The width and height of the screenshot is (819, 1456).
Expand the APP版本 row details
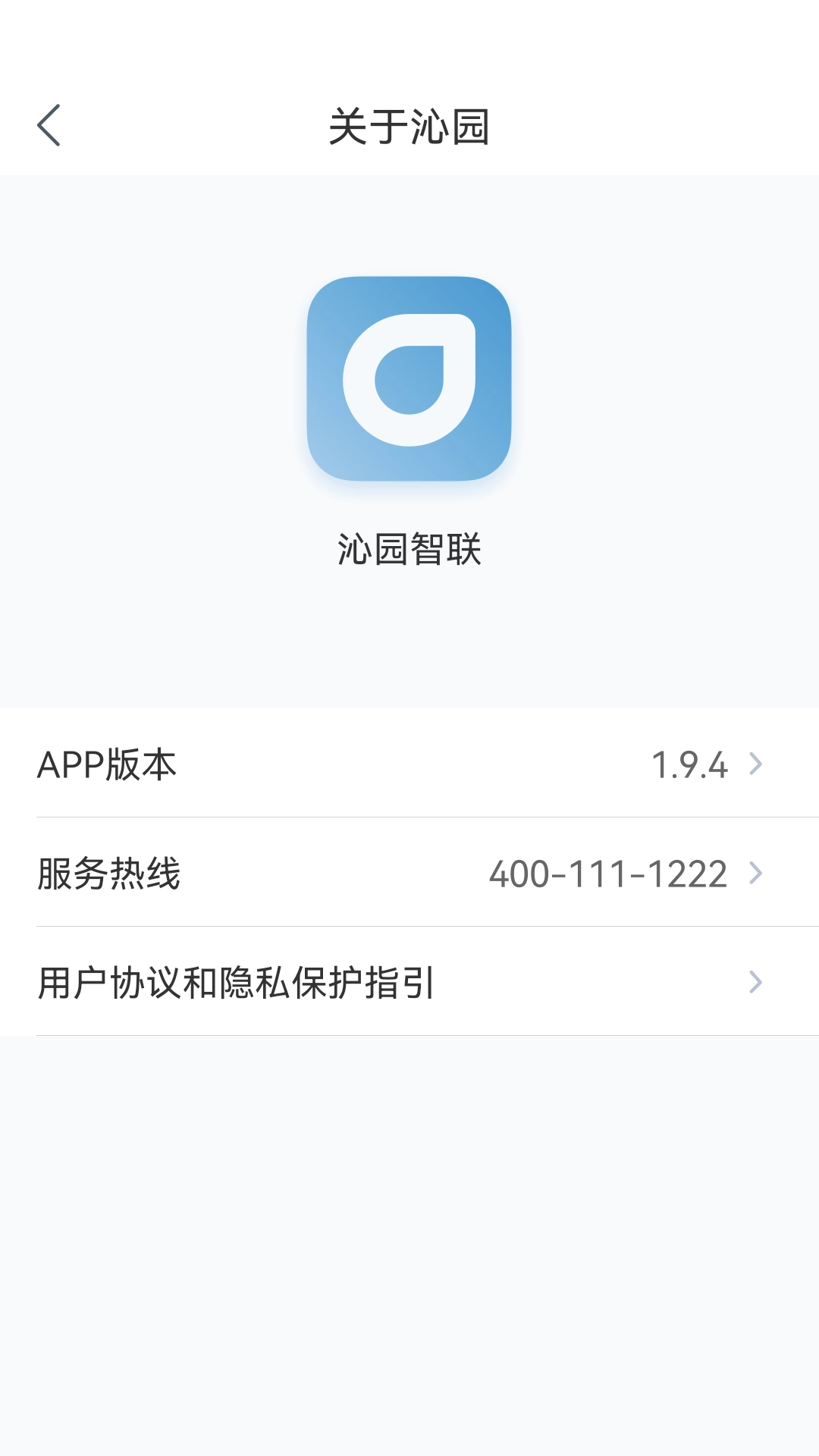point(409,766)
